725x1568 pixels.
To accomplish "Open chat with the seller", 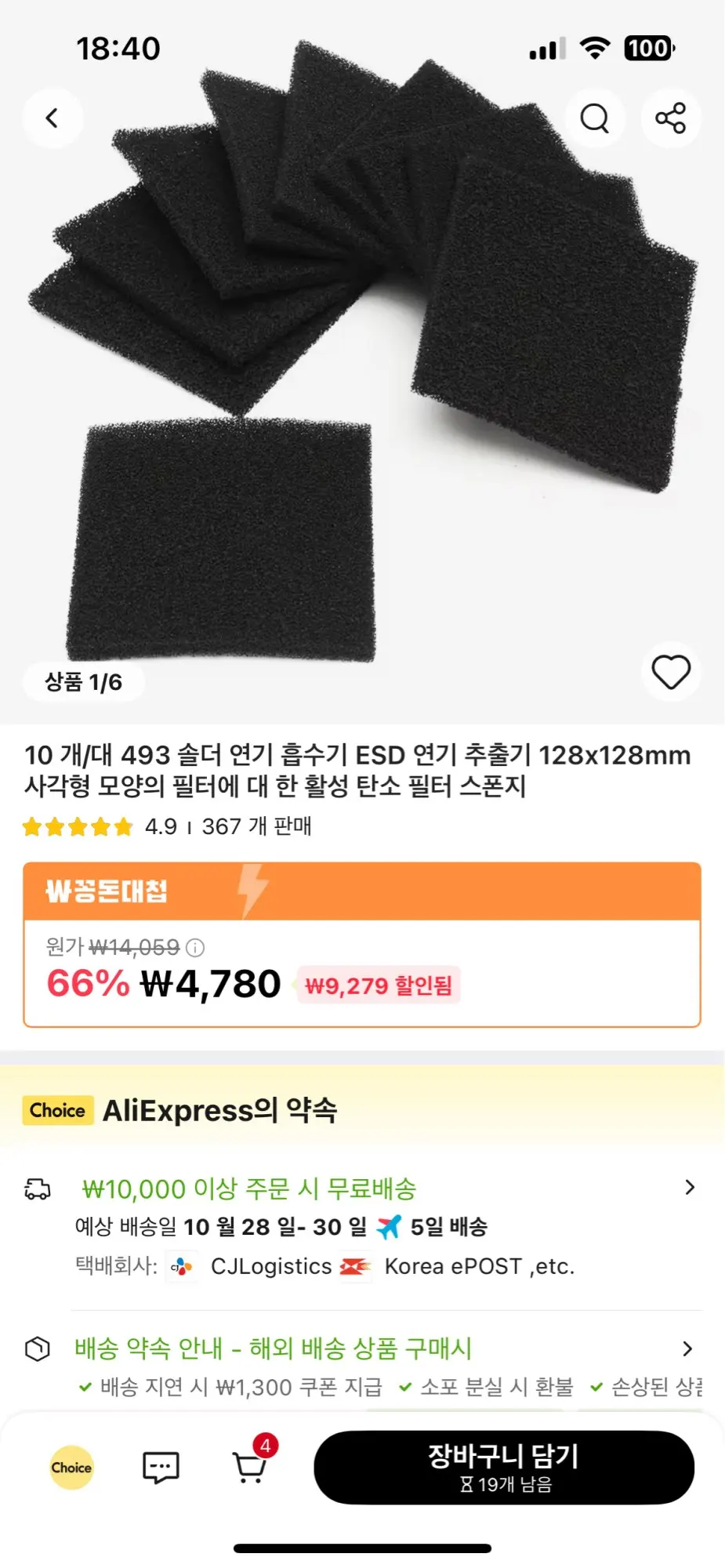I will [x=161, y=1468].
